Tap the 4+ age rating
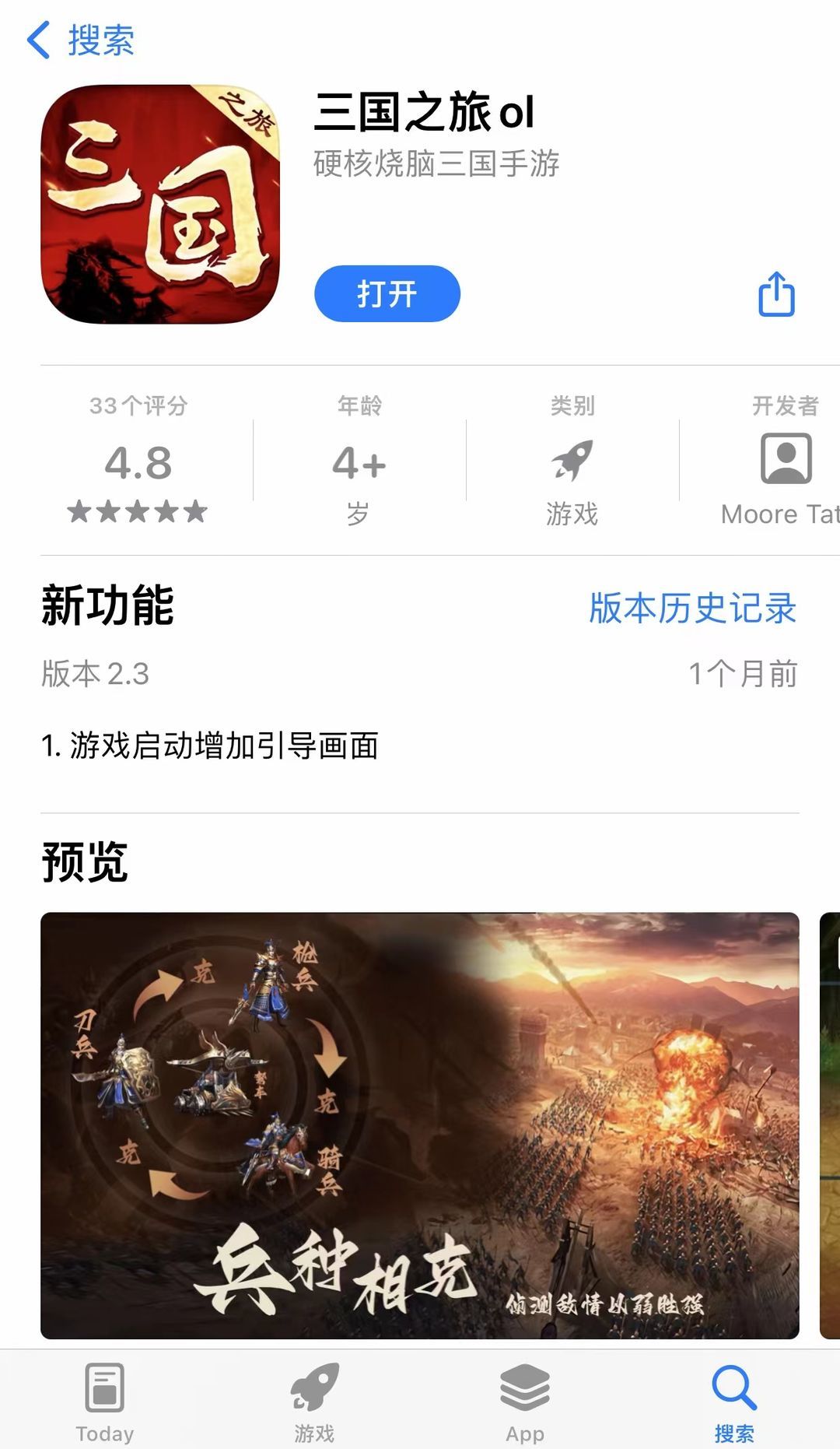The image size is (840, 1449). pos(359,463)
